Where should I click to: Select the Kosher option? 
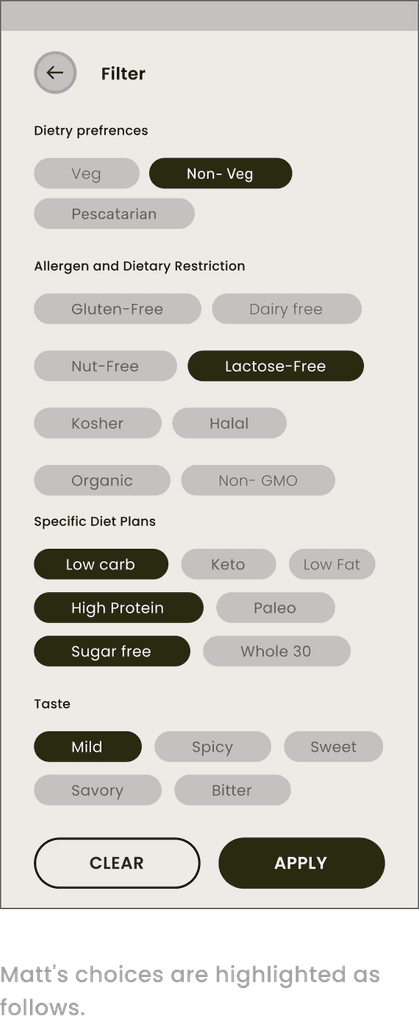97,423
